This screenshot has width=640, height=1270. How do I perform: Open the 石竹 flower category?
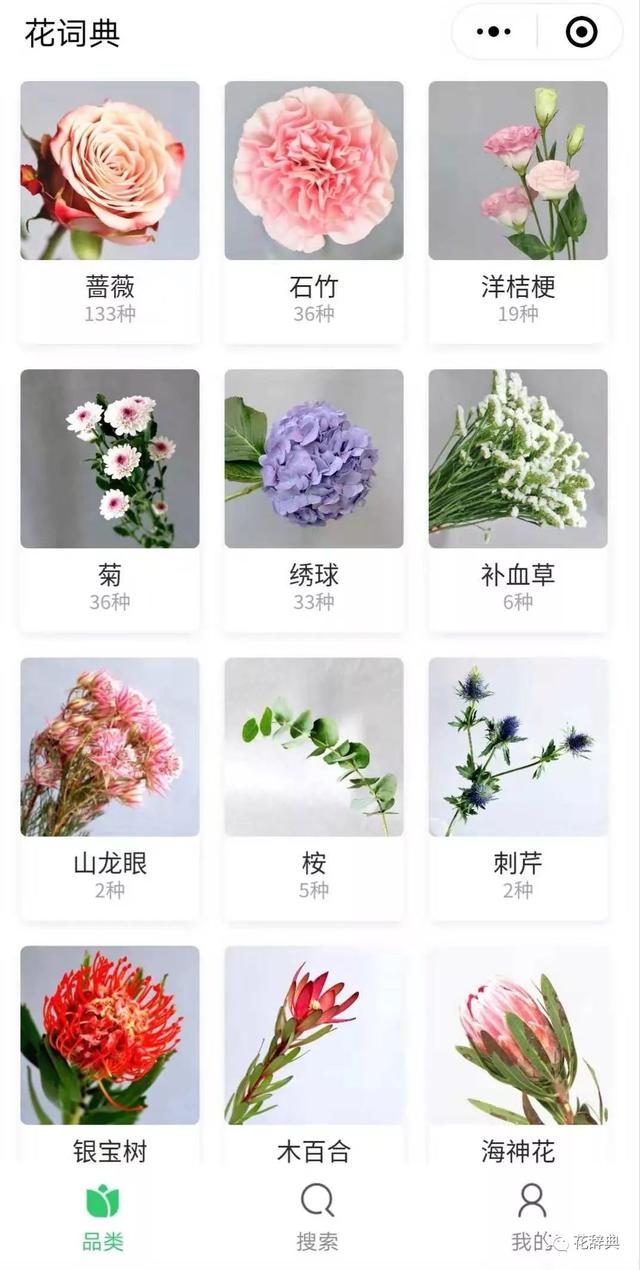click(x=314, y=210)
